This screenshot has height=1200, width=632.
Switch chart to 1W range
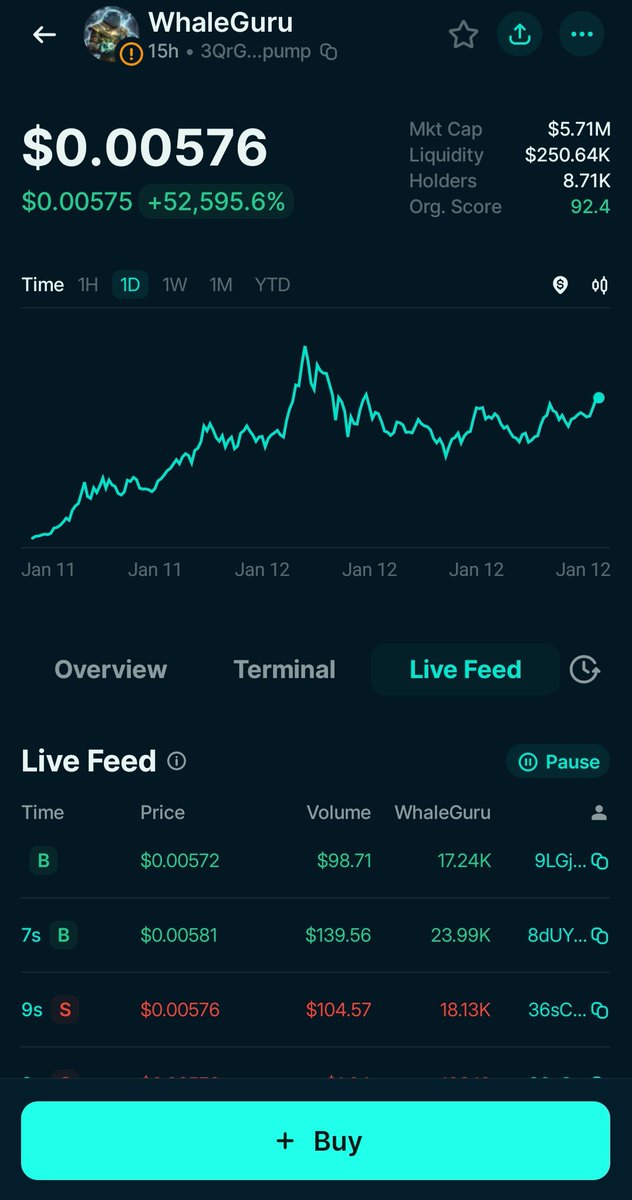pos(175,285)
